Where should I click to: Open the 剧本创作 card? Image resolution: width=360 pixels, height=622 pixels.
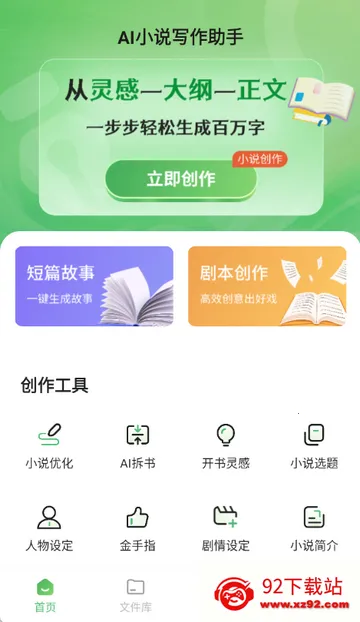267,286
